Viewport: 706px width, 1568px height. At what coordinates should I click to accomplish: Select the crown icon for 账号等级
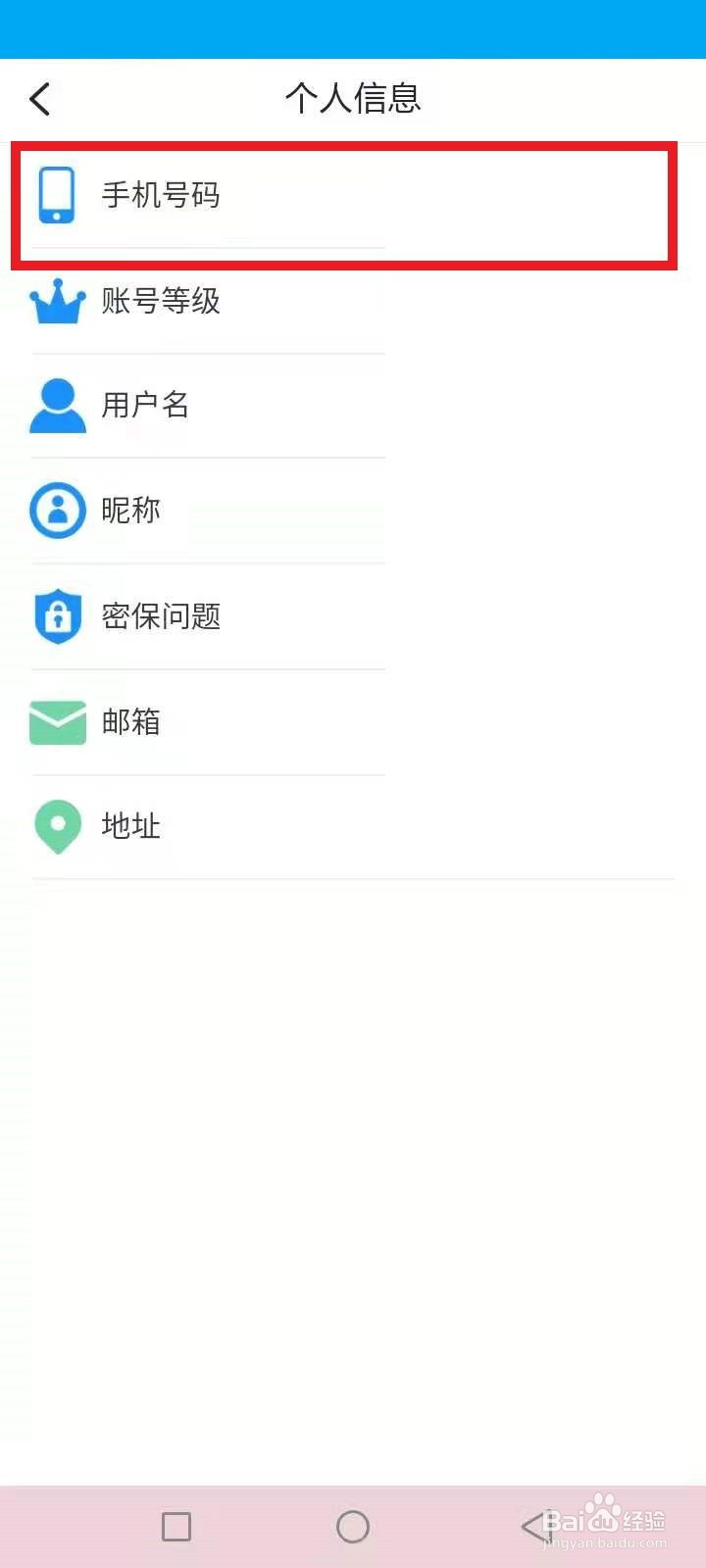pyautogui.click(x=57, y=302)
